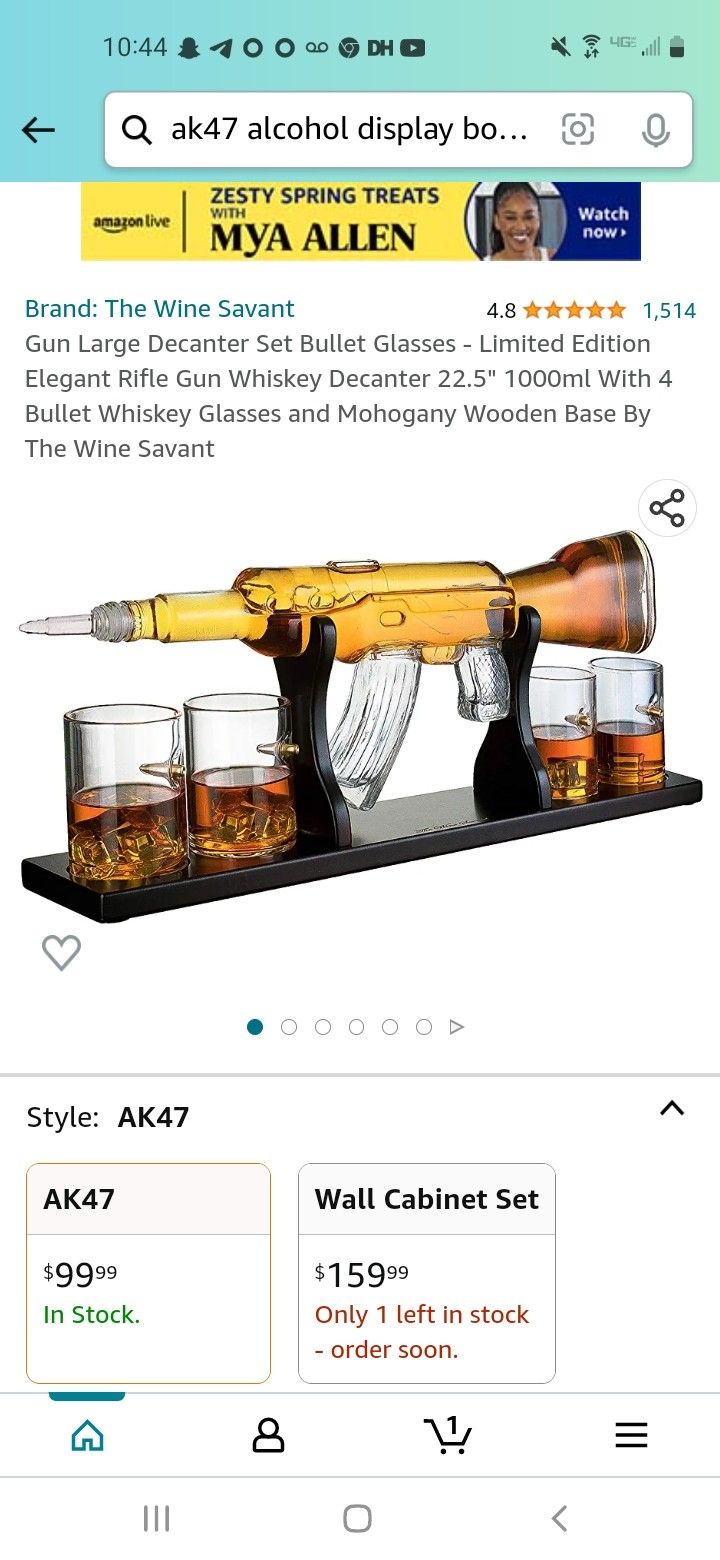Image resolution: width=720 pixels, height=1560 pixels.
Task: Open camera lens search
Action: 578,129
